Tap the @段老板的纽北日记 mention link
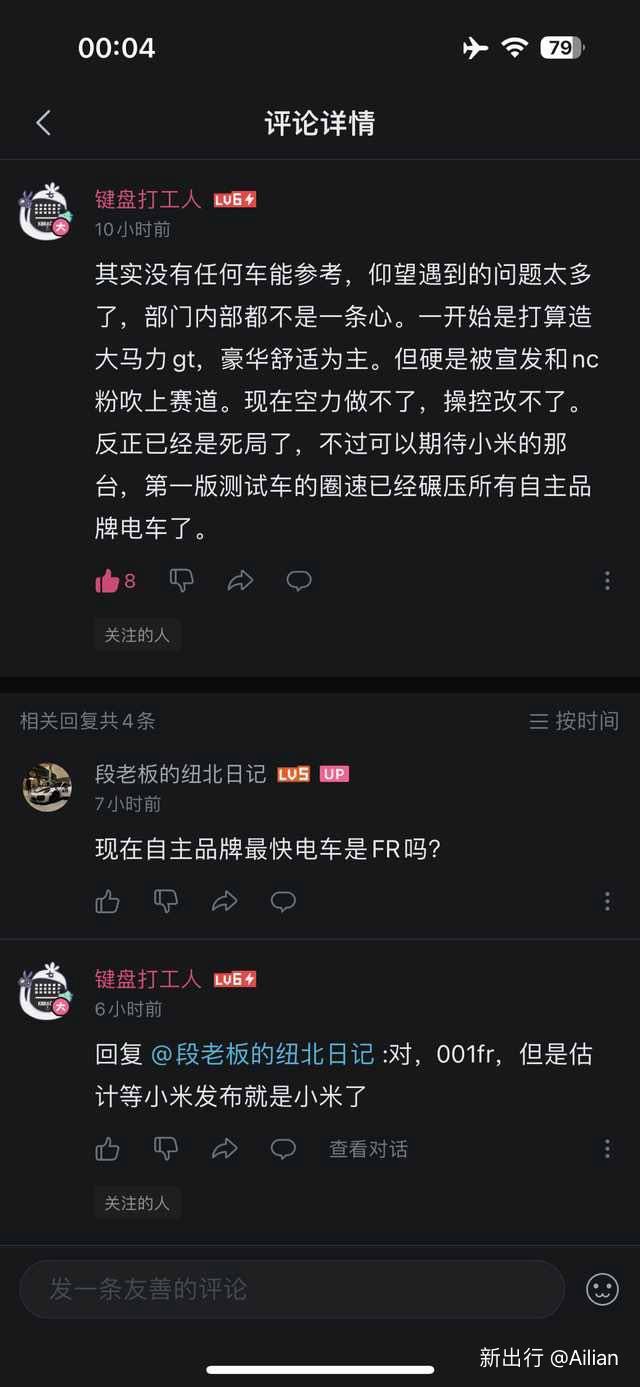This screenshot has width=640, height=1387. pyautogui.click(x=262, y=1054)
